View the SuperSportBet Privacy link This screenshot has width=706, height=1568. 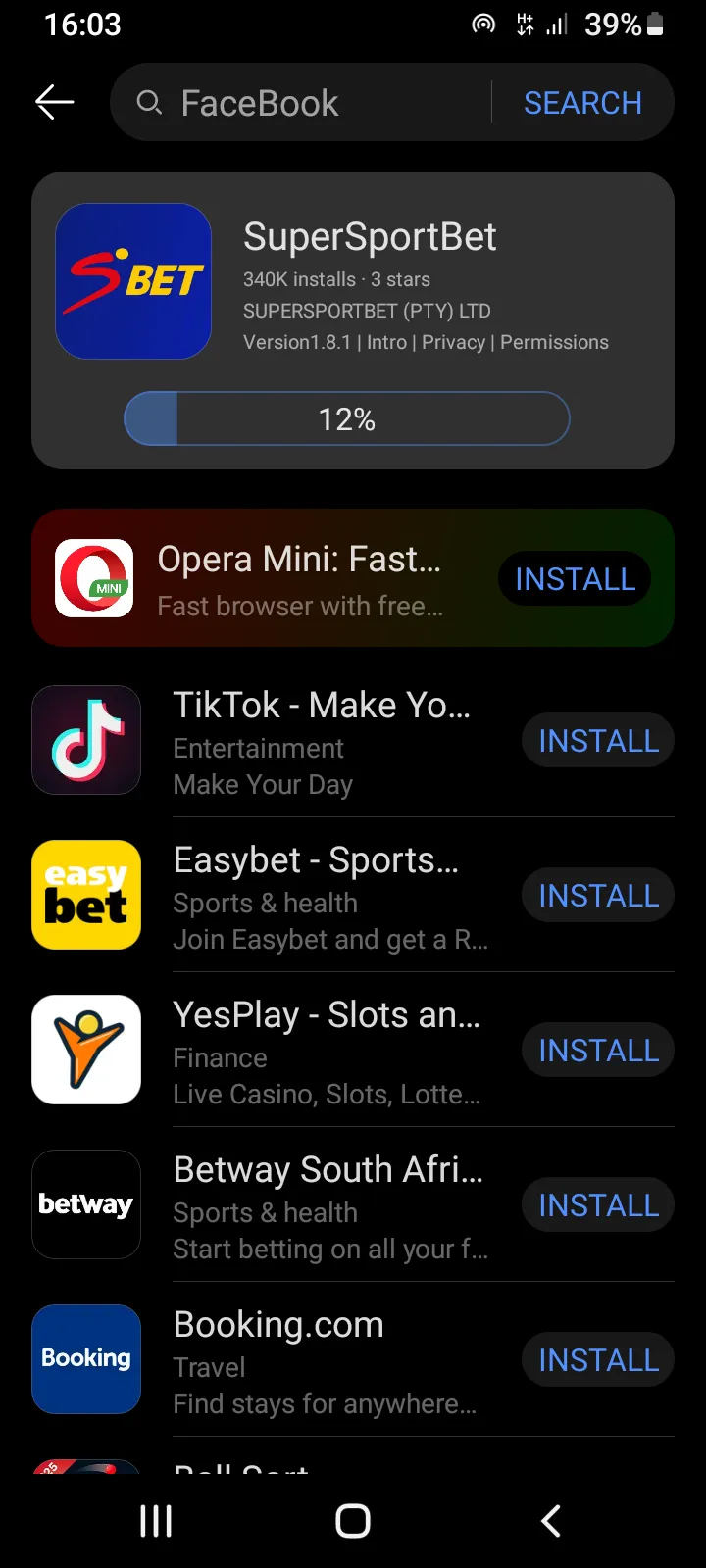point(456,342)
